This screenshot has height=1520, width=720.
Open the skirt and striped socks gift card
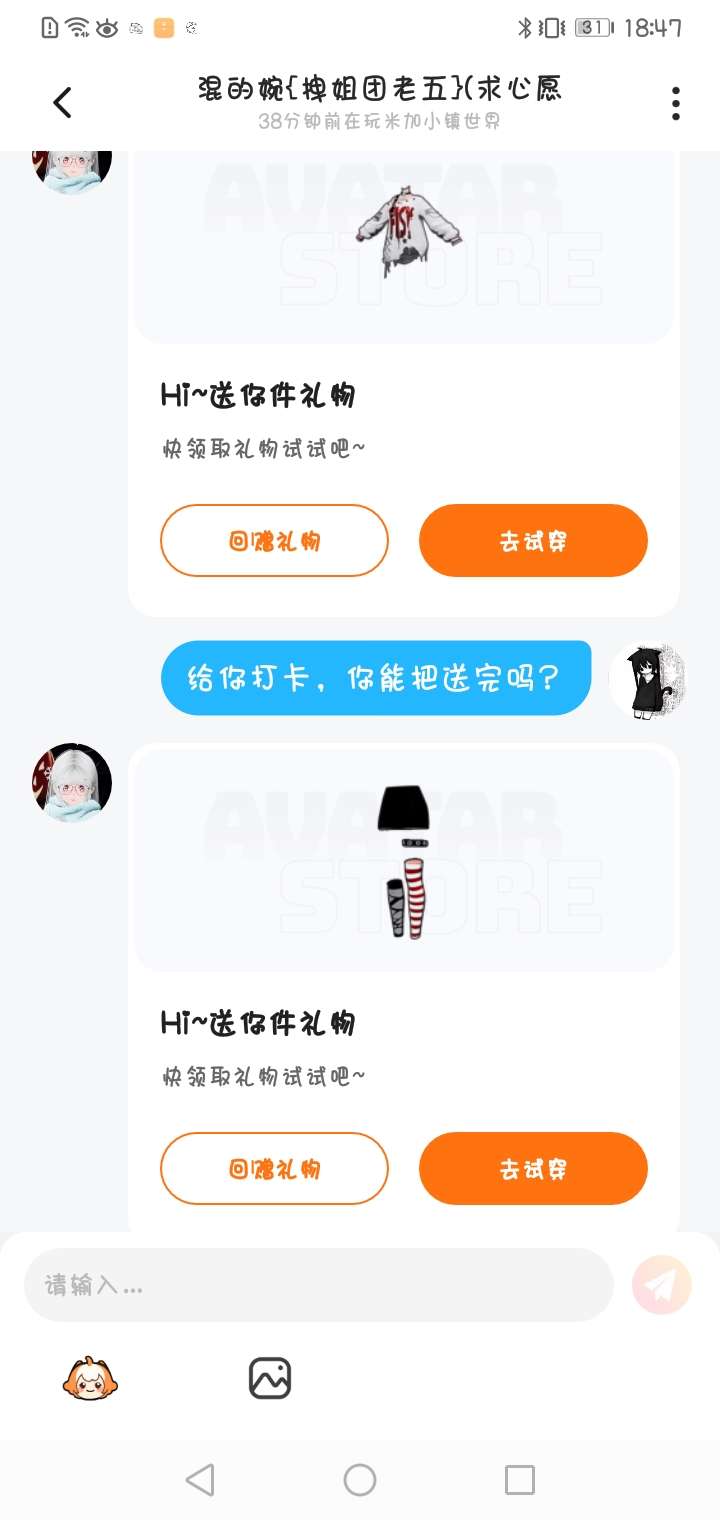tap(404, 860)
